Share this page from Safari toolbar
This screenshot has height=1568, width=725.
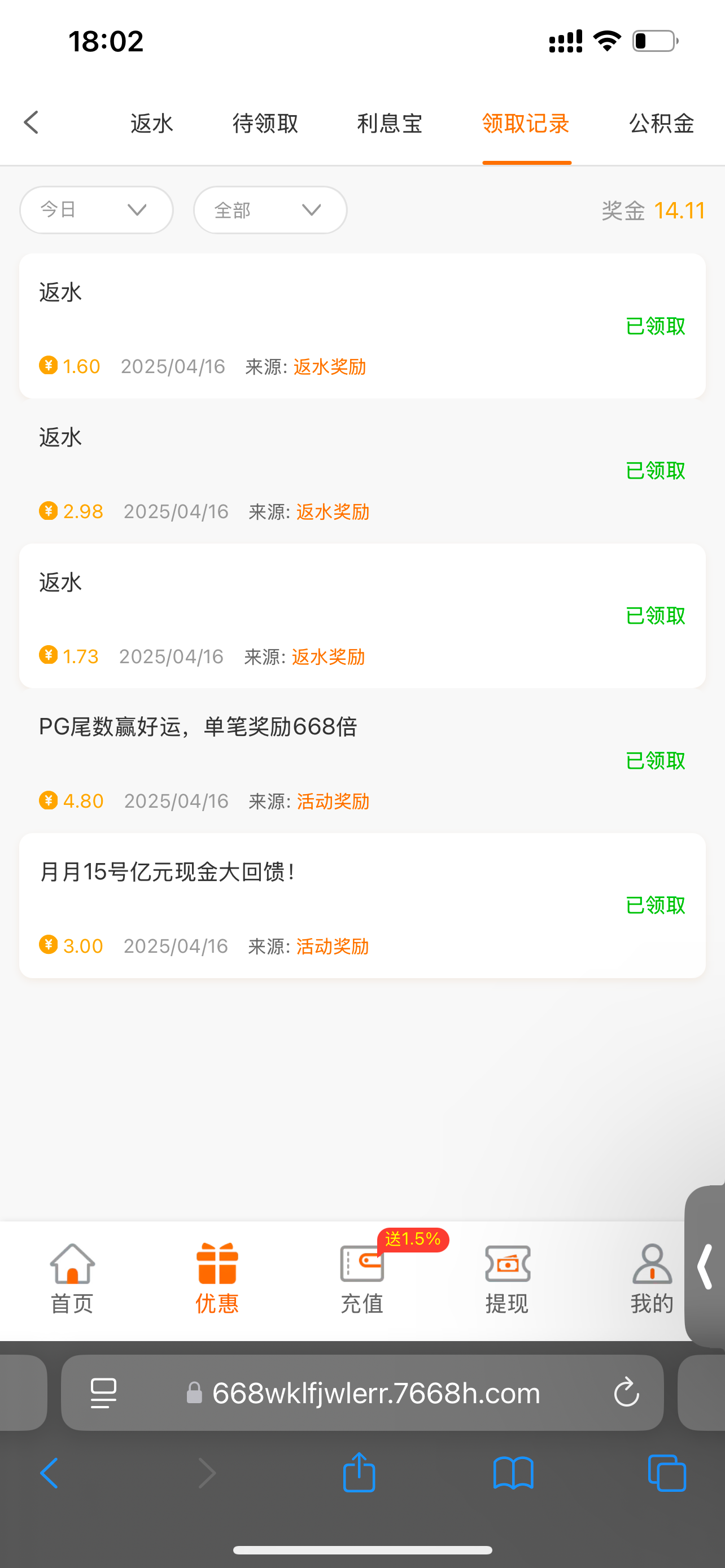[x=359, y=1473]
